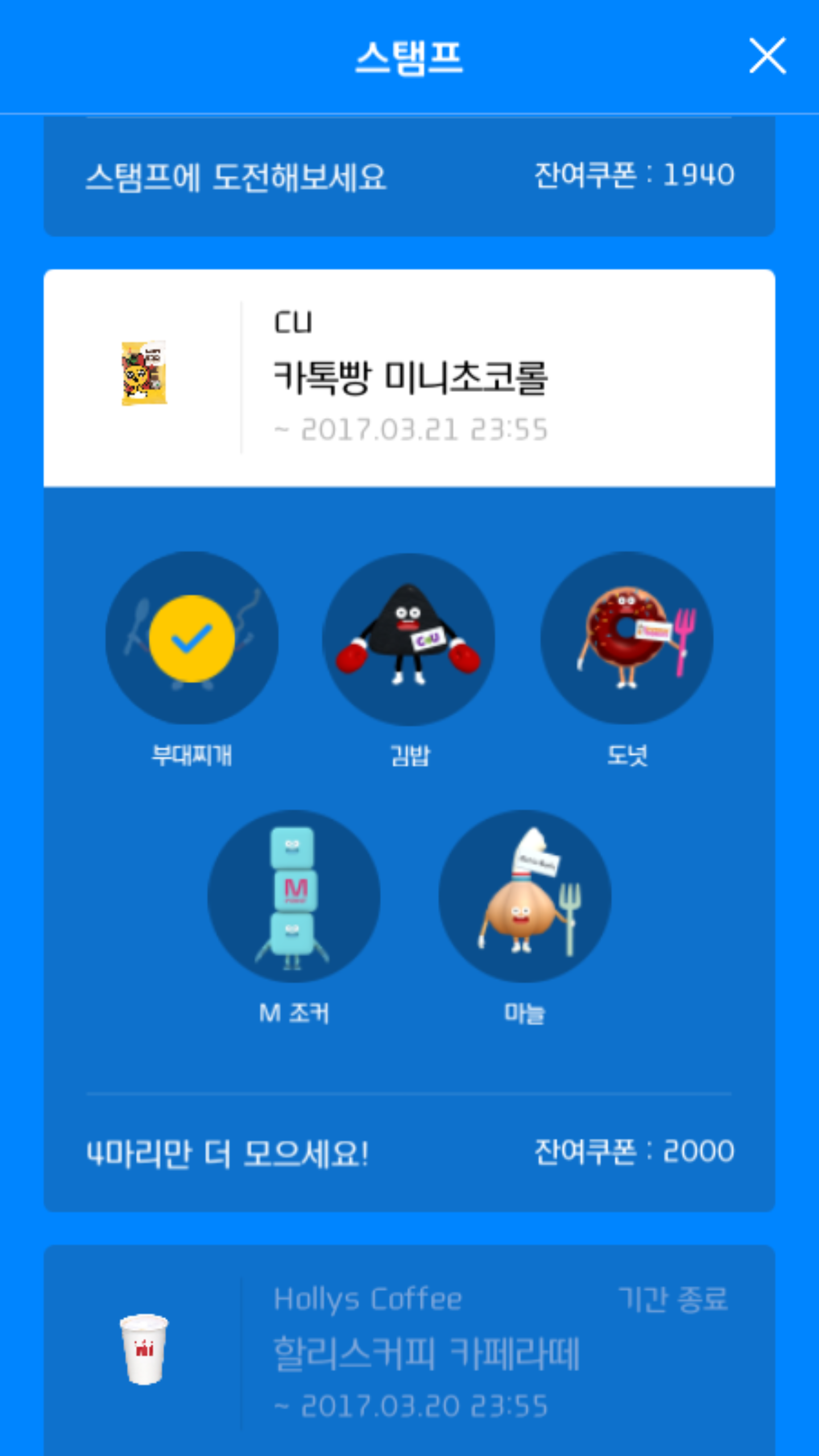Viewport: 819px width, 1456px height.
Task: Select the collected 부대찌개 stamp
Action: point(192,638)
